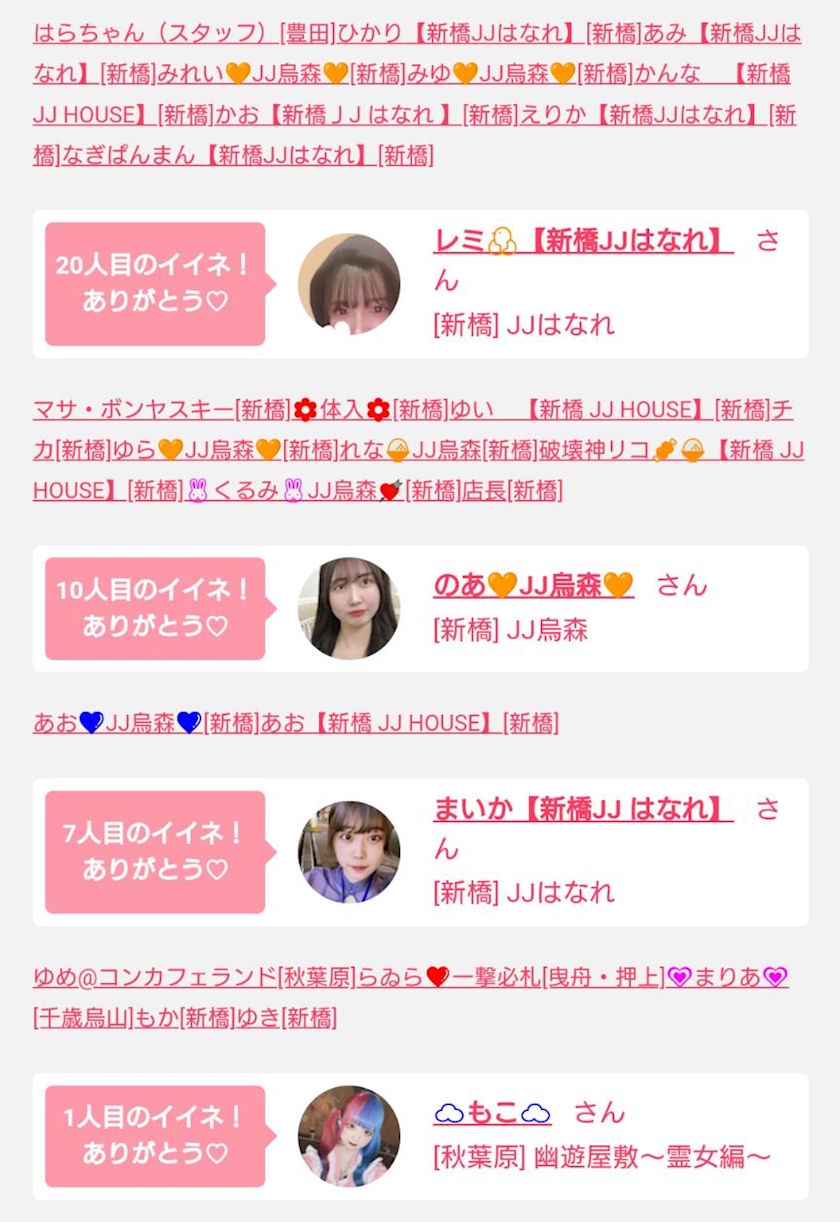This screenshot has height=1222, width=840.
Task: Open もこ profile link
Action: click(492, 1112)
